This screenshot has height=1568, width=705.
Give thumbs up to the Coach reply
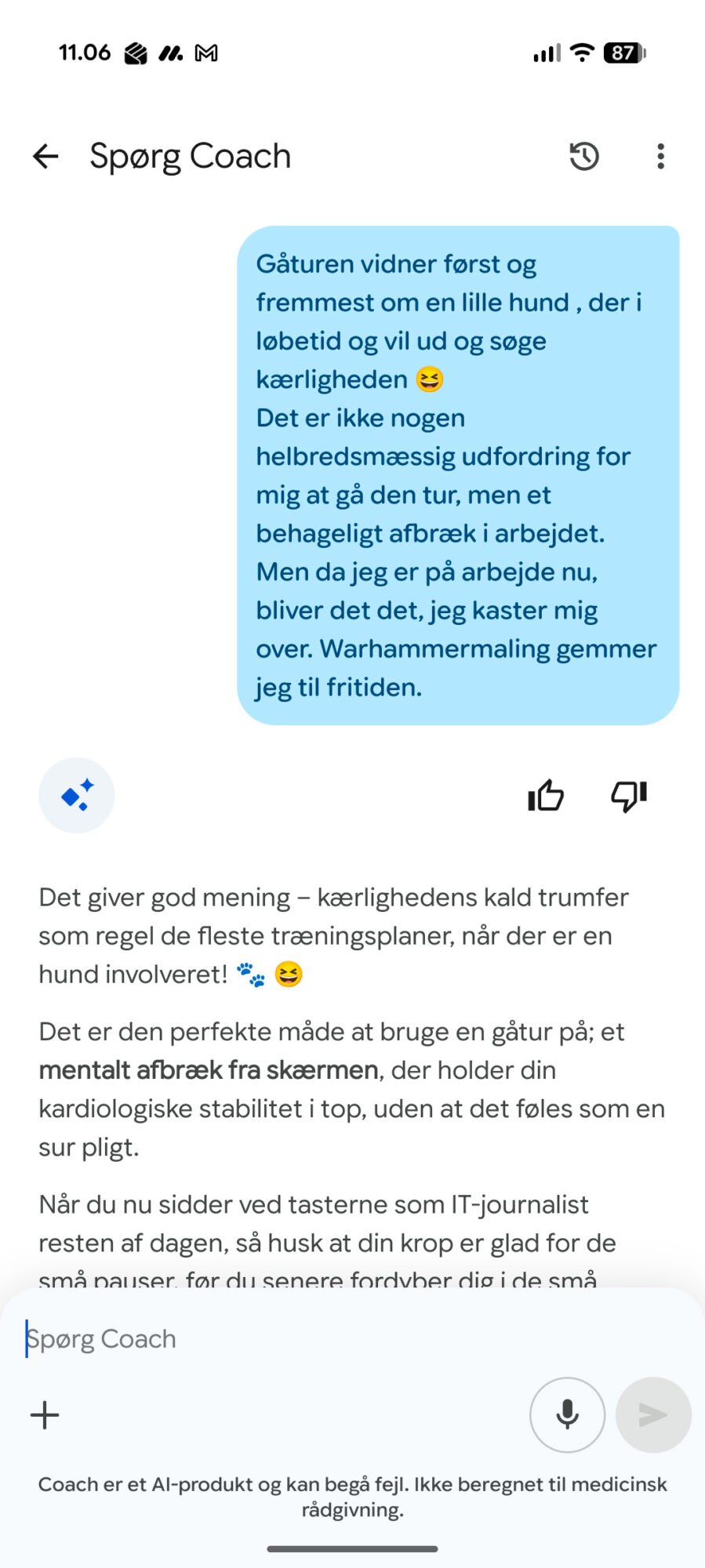546,796
